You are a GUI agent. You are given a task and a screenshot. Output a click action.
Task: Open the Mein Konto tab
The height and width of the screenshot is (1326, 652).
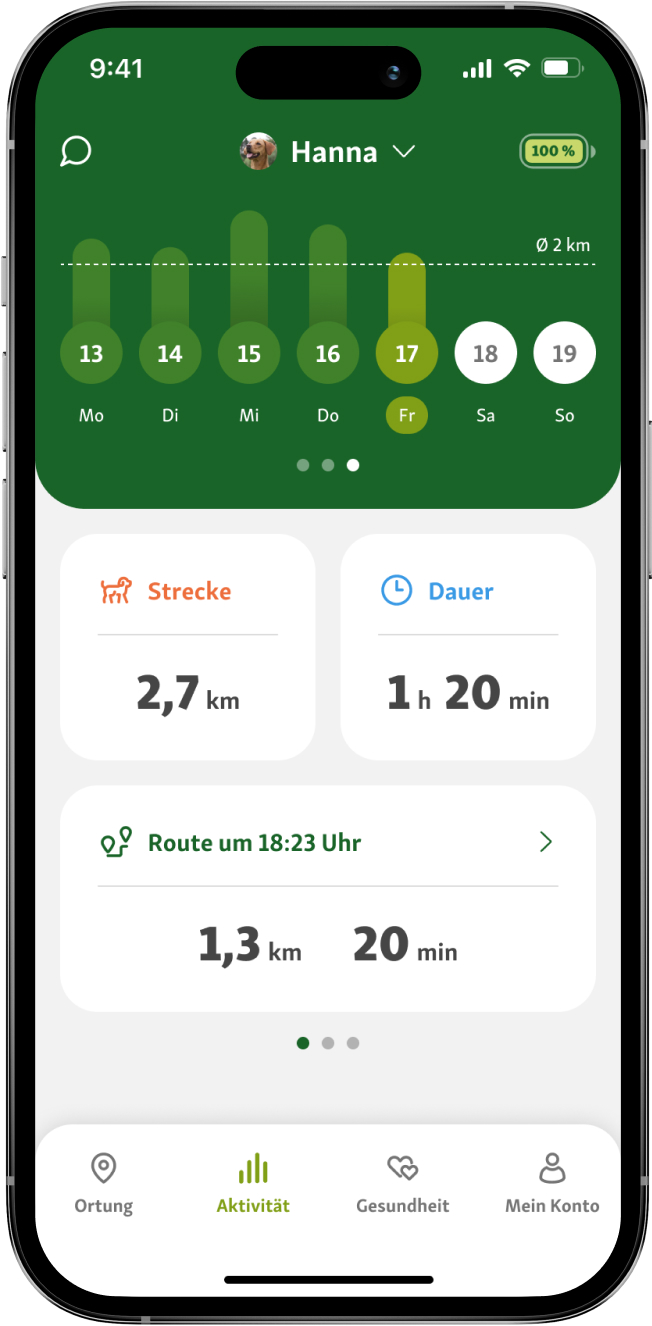(x=552, y=1182)
